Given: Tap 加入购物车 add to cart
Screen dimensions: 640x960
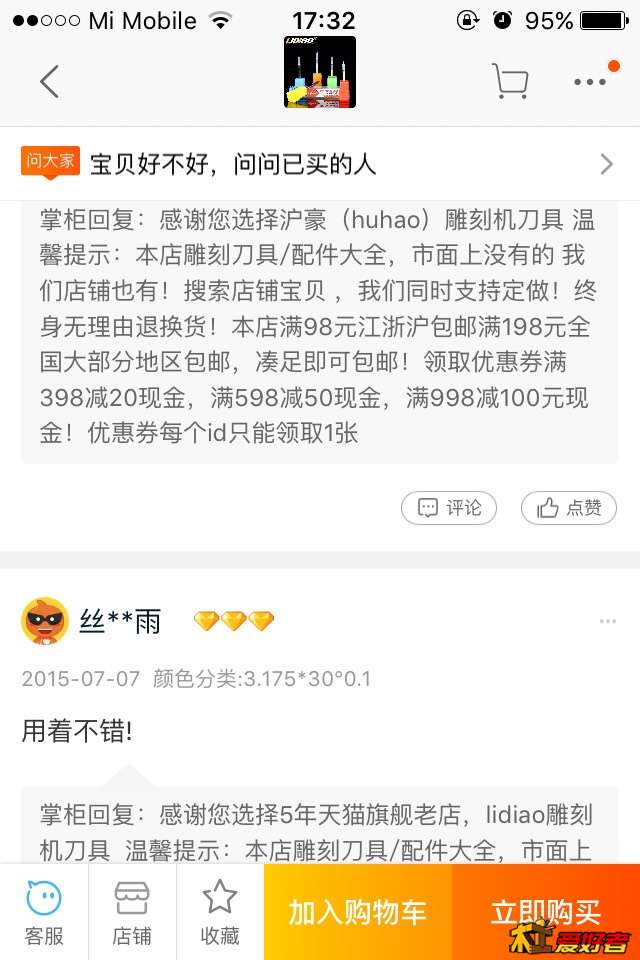Looking at the screenshot, I should pyautogui.click(x=358, y=912).
